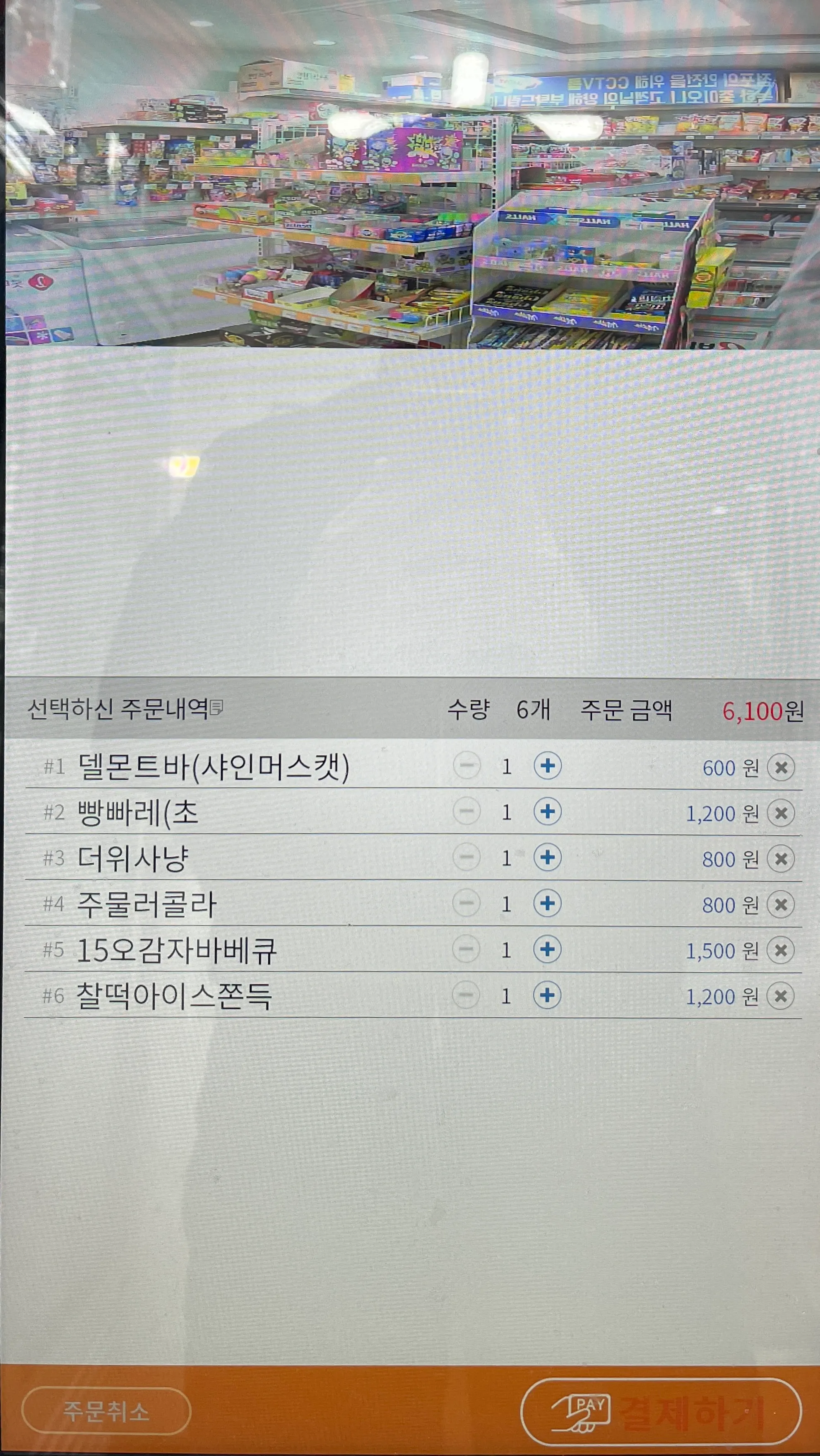Tap the minus button for 더위사냥
Image resolution: width=820 pixels, height=1456 pixels.
(467, 858)
